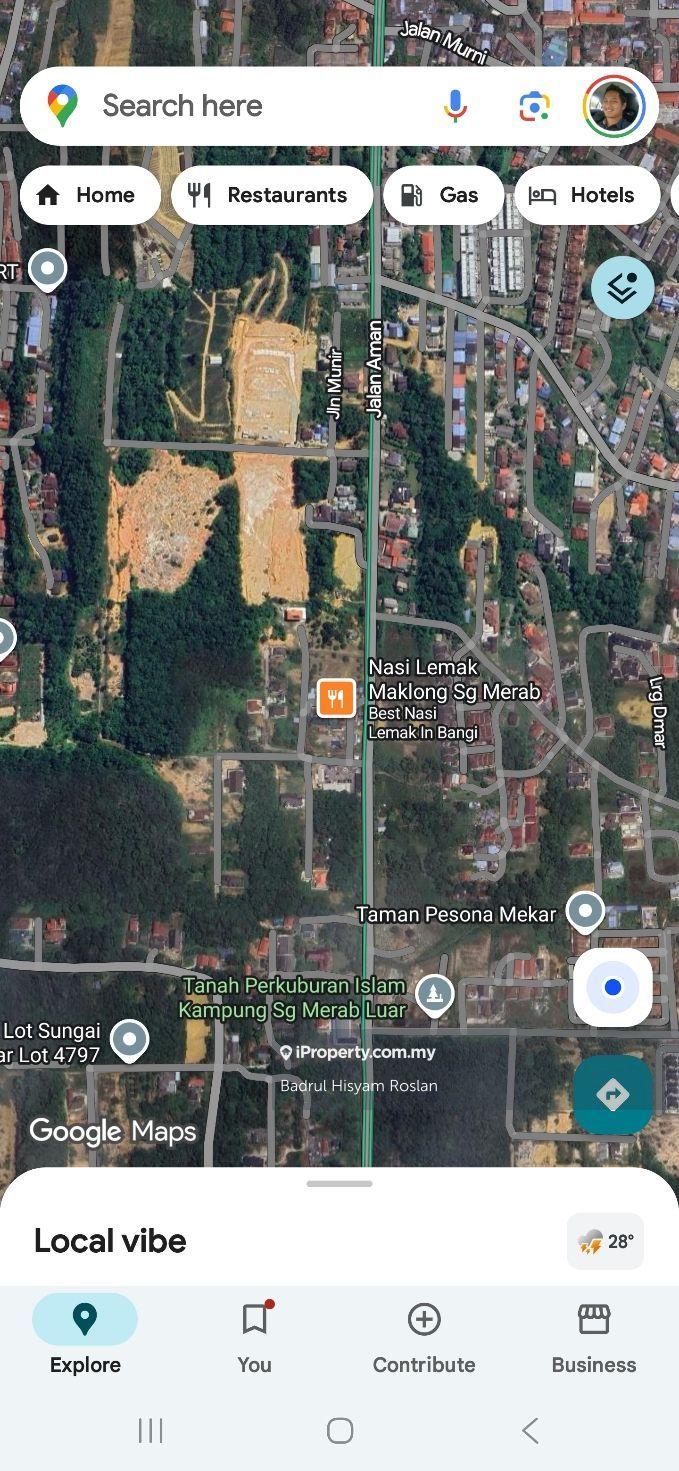This screenshot has width=679, height=1471.
Task: Open Nasi Lemak Maklong Sg Merab place
Action: pos(337,698)
